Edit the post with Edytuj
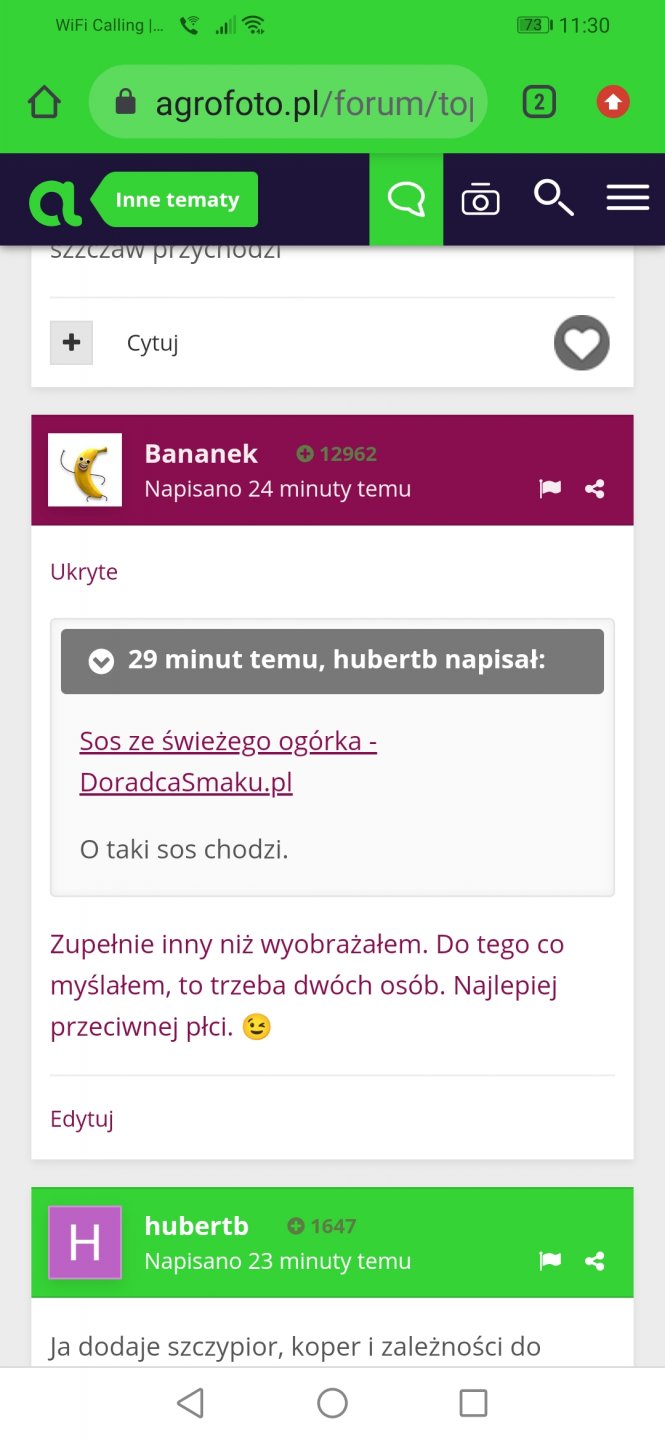Screen dimensions: 665x1440 [81, 1118]
